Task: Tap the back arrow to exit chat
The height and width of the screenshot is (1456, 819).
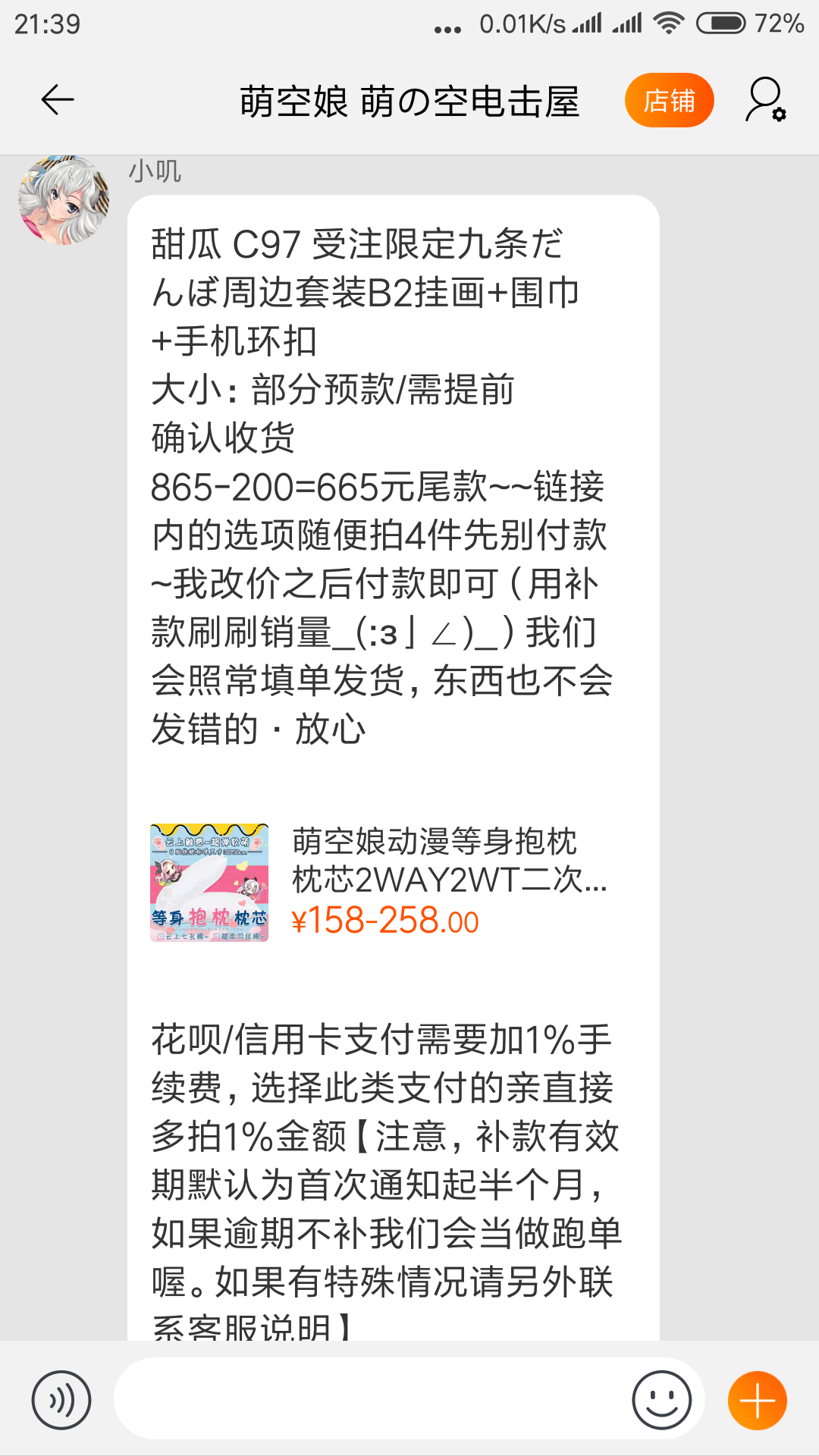Action: pyautogui.click(x=57, y=99)
